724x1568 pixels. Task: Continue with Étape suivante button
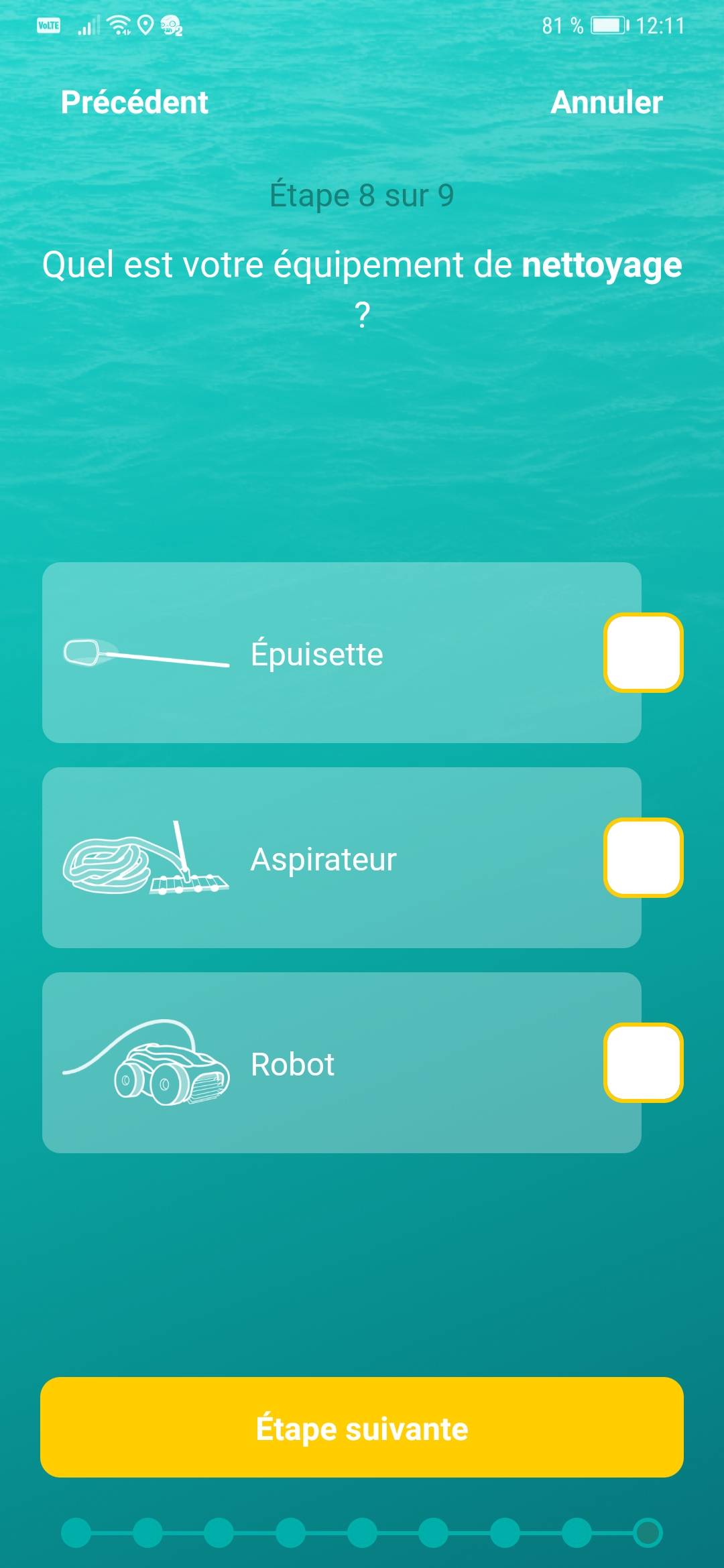362,1427
